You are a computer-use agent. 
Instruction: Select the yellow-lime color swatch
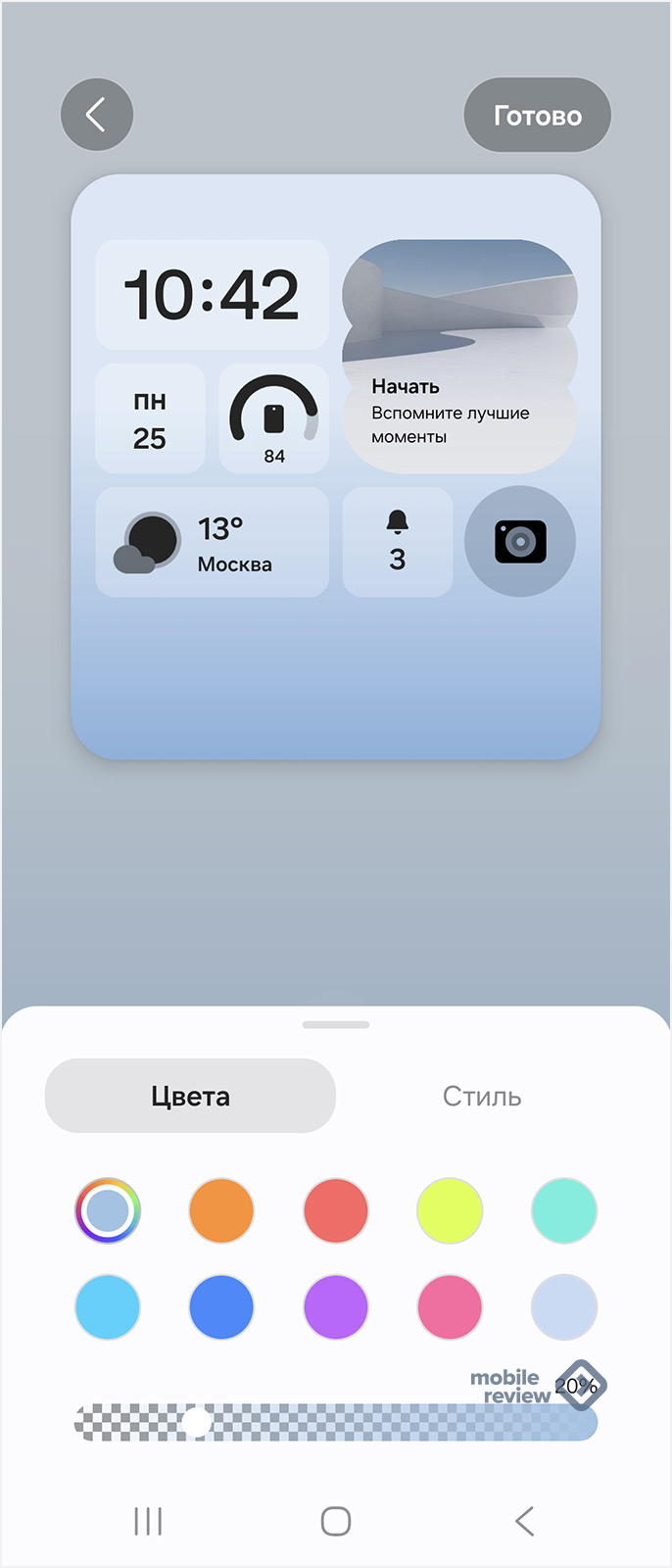click(450, 1211)
